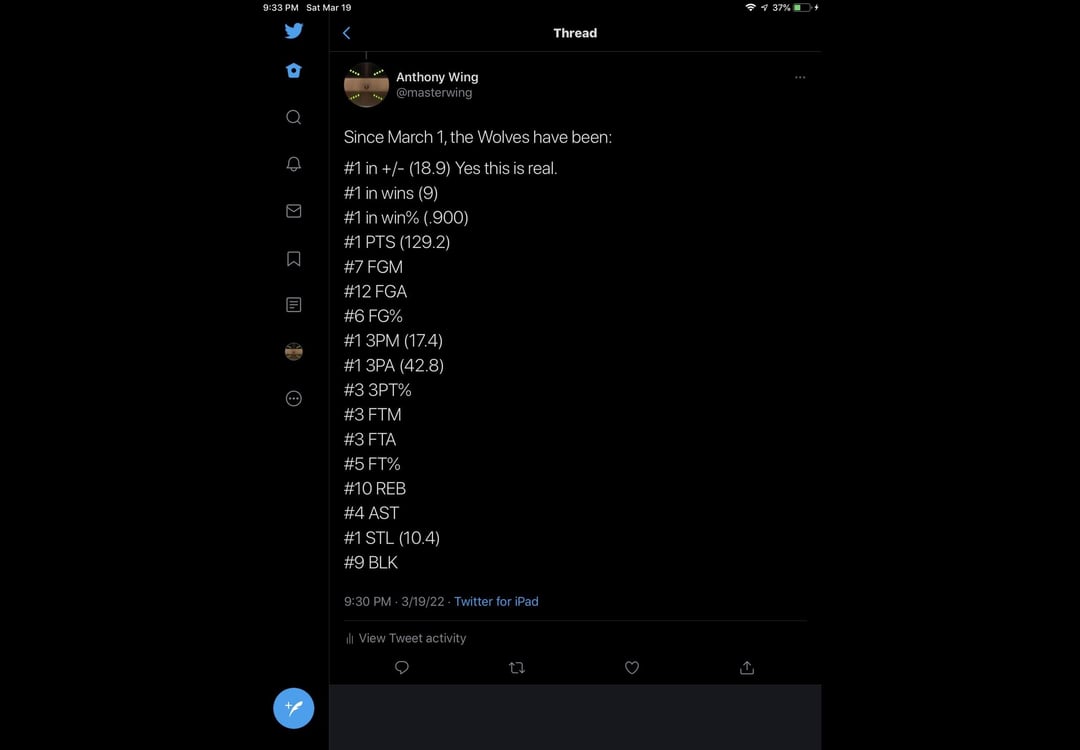Open the Lists section
Screen dimensions: 1080x750
[x=293, y=305]
